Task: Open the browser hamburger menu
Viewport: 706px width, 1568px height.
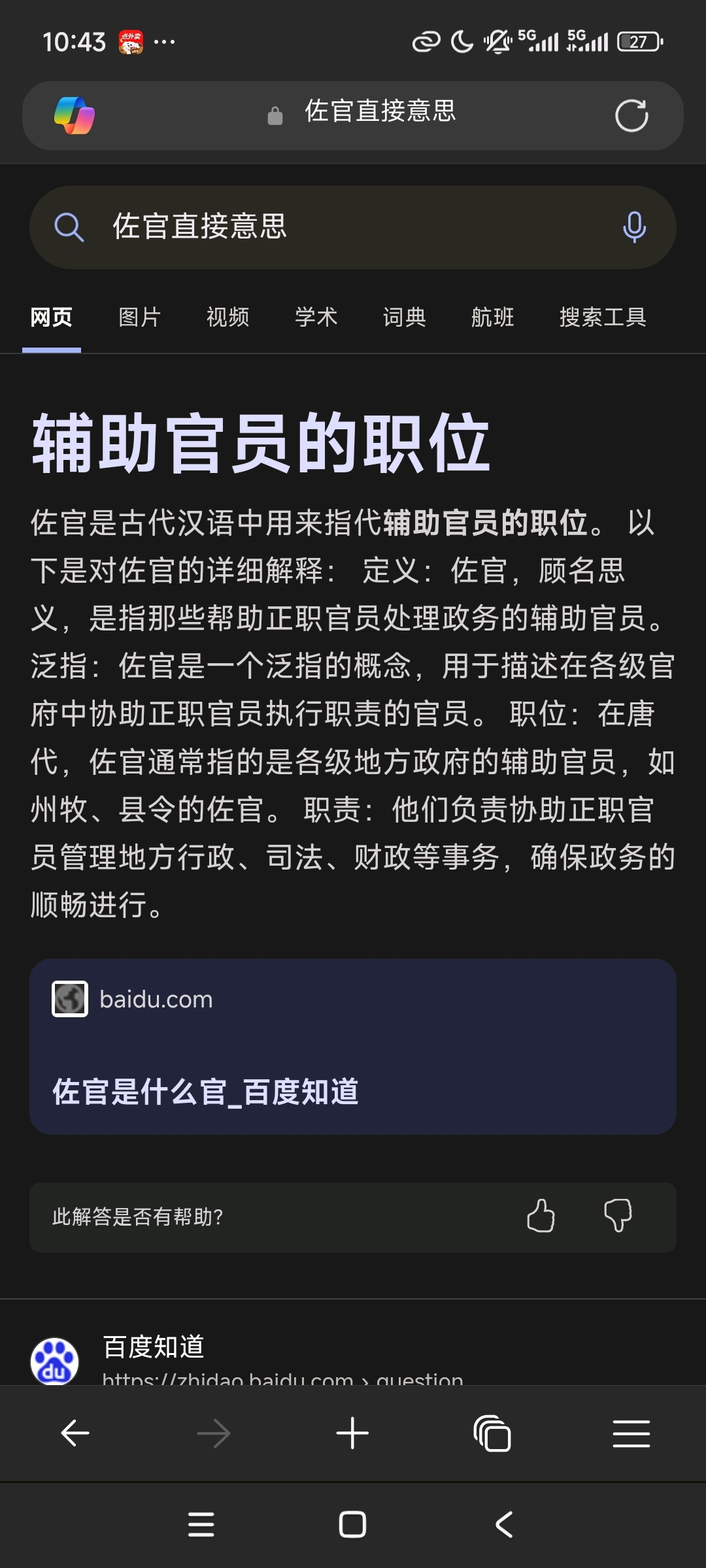Action: (x=631, y=1433)
